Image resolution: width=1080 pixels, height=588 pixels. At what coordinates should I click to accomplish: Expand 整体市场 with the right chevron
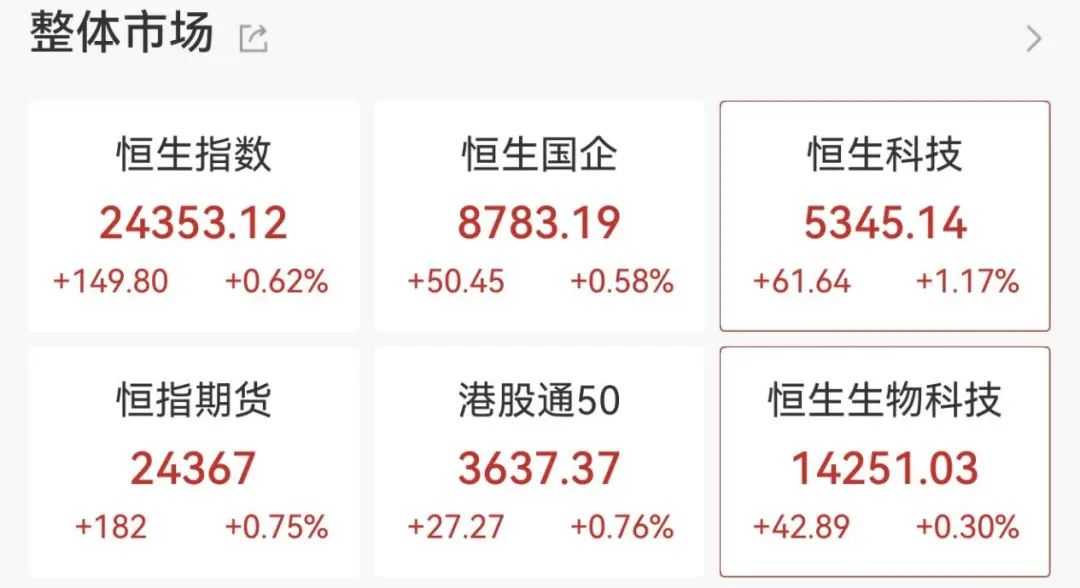pyautogui.click(x=1034, y=39)
